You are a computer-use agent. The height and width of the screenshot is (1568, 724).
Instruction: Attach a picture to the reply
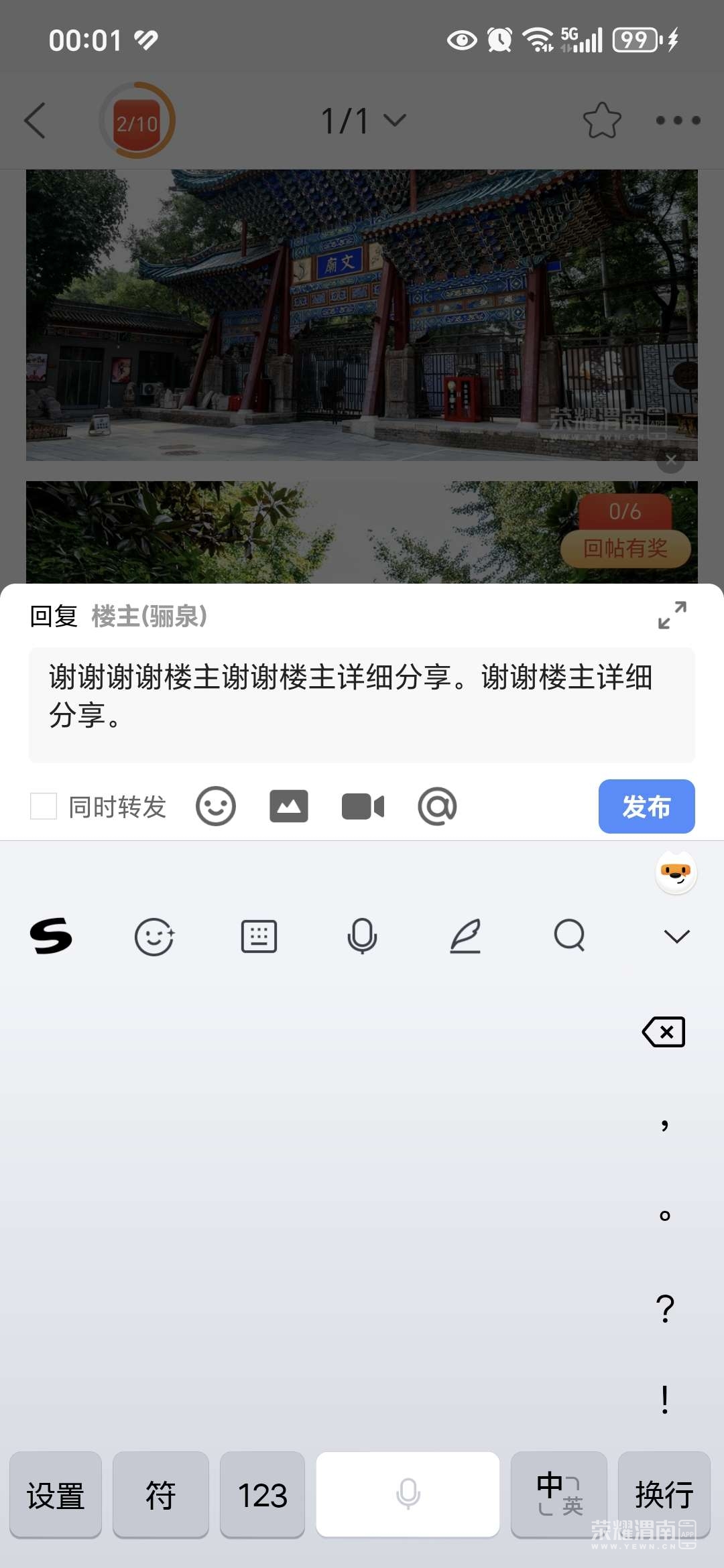289,806
